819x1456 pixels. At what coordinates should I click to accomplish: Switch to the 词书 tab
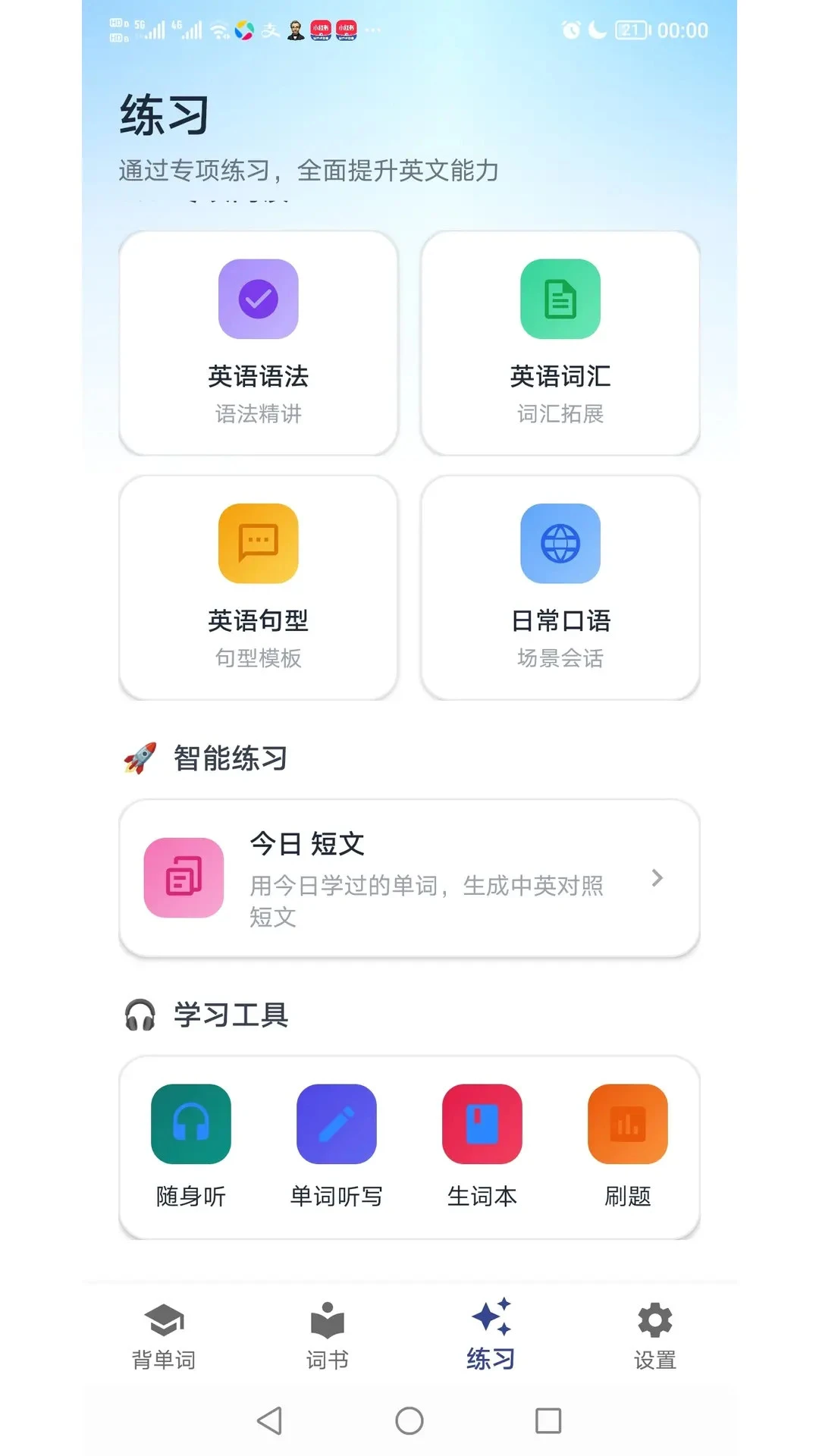click(x=328, y=1337)
